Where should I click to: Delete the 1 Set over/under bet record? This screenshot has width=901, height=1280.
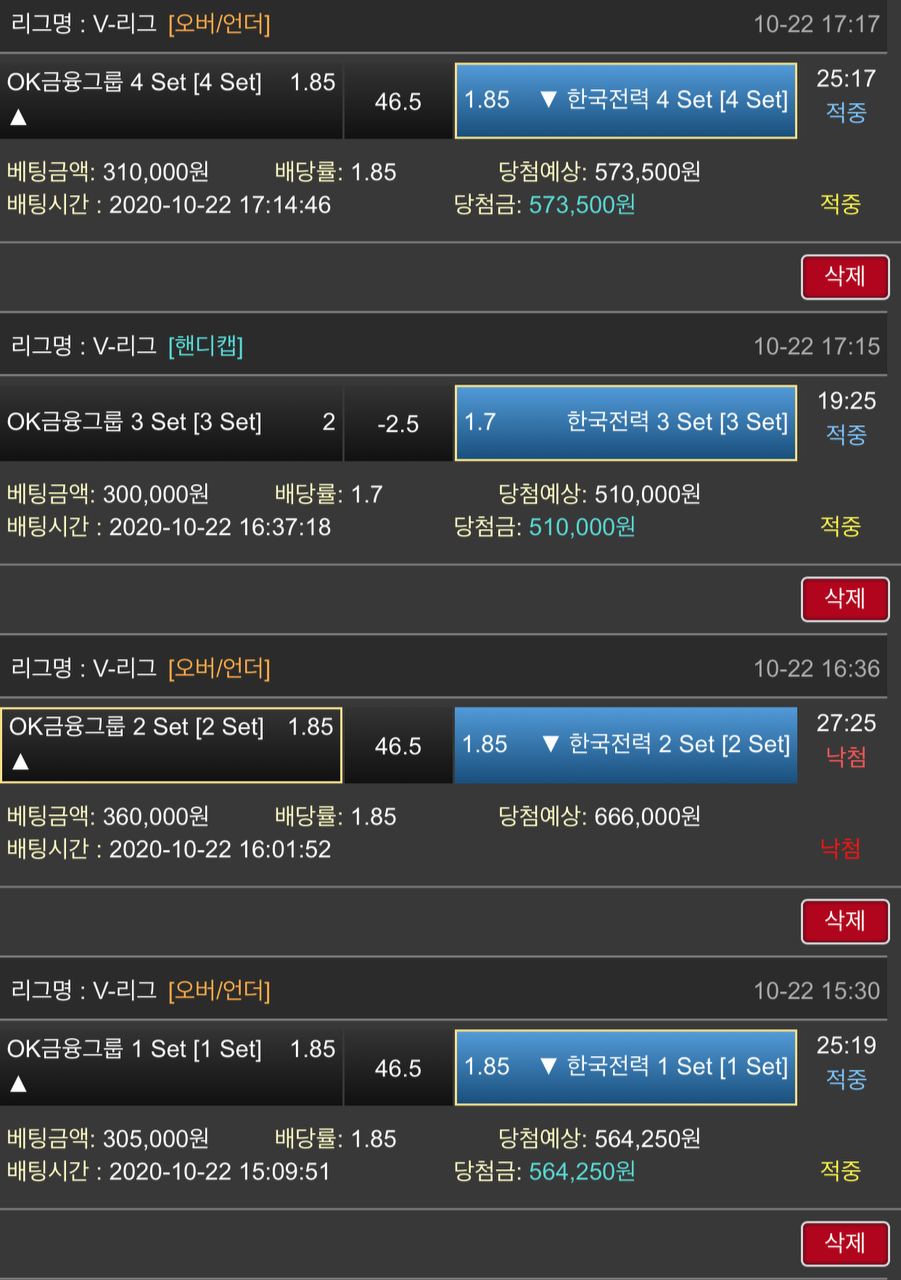844,1243
